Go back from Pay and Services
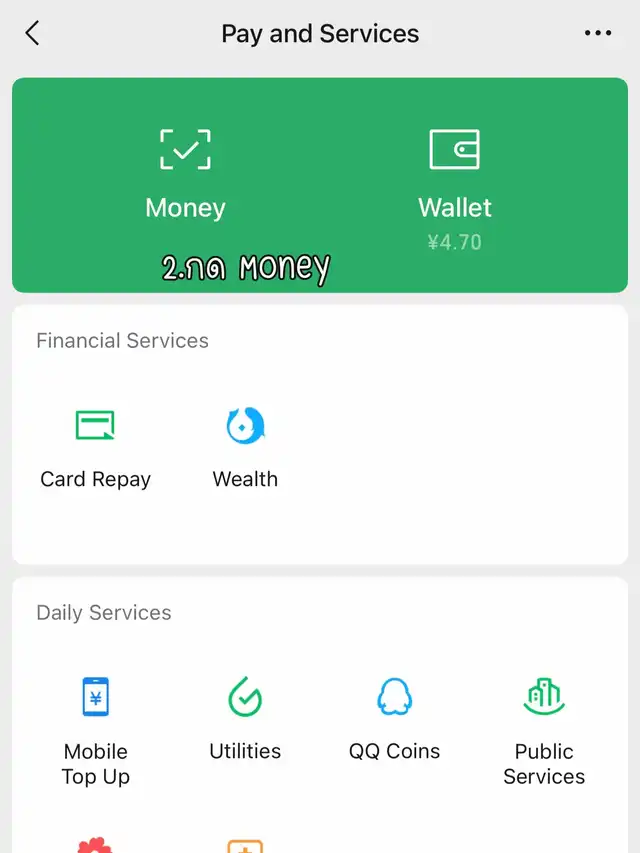This screenshot has width=640, height=853. coord(32,33)
